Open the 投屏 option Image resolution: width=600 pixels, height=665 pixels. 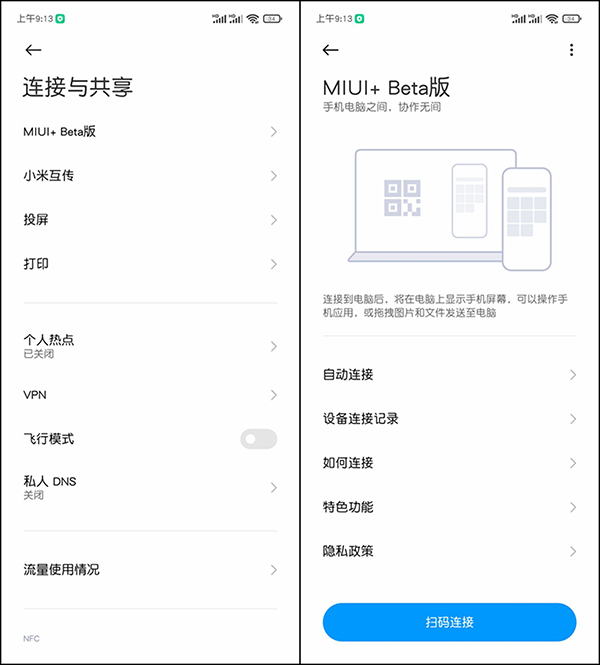click(x=150, y=220)
